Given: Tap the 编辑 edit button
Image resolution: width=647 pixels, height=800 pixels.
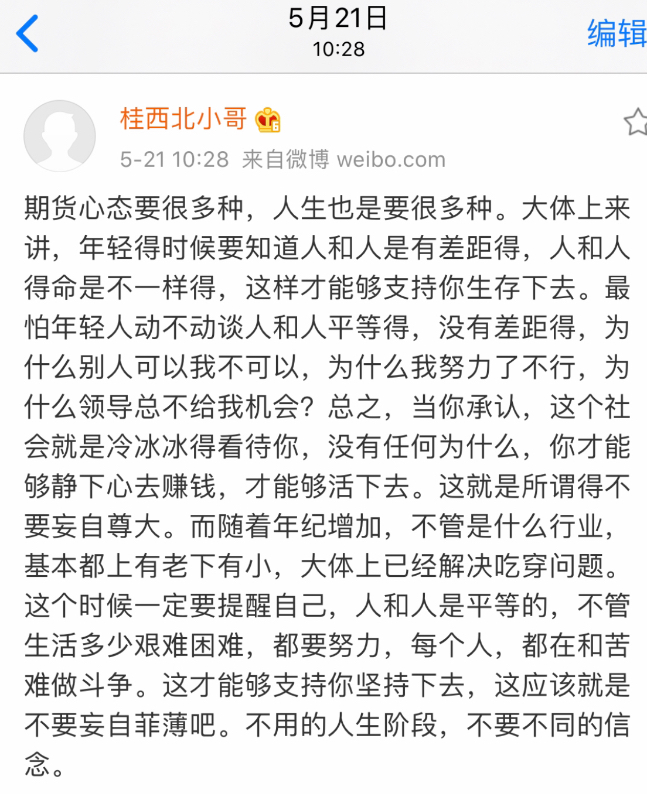Looking at the screenshot, I should point(616,33).
